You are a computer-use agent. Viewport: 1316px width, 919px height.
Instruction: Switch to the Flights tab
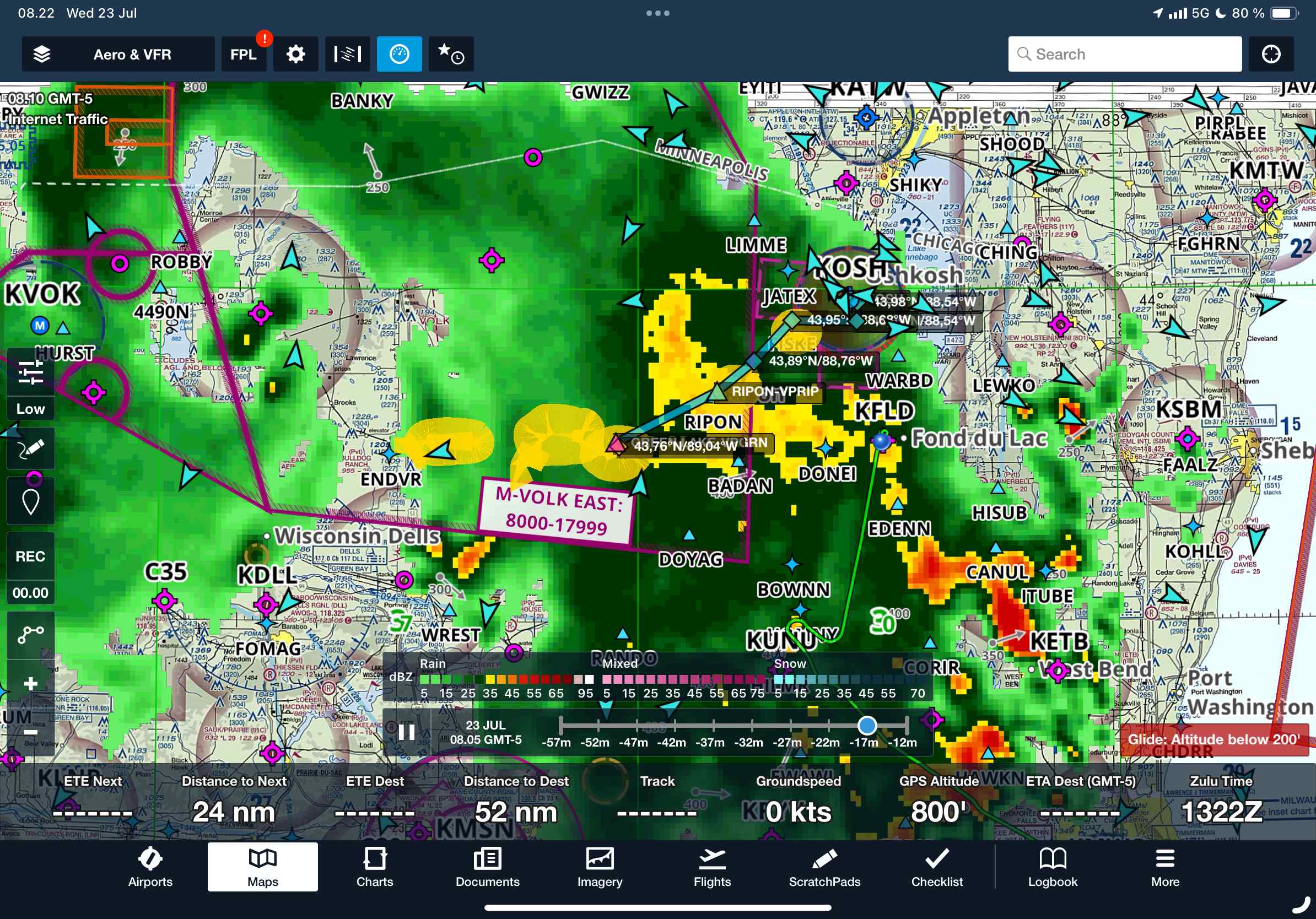click(x=712, y=867)
